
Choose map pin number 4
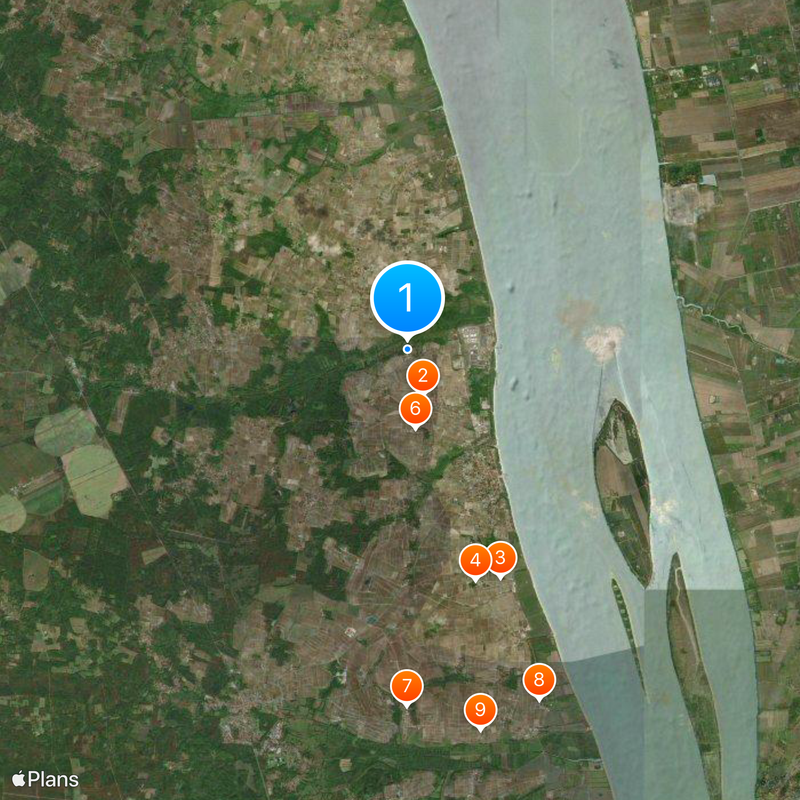(475, 561)
